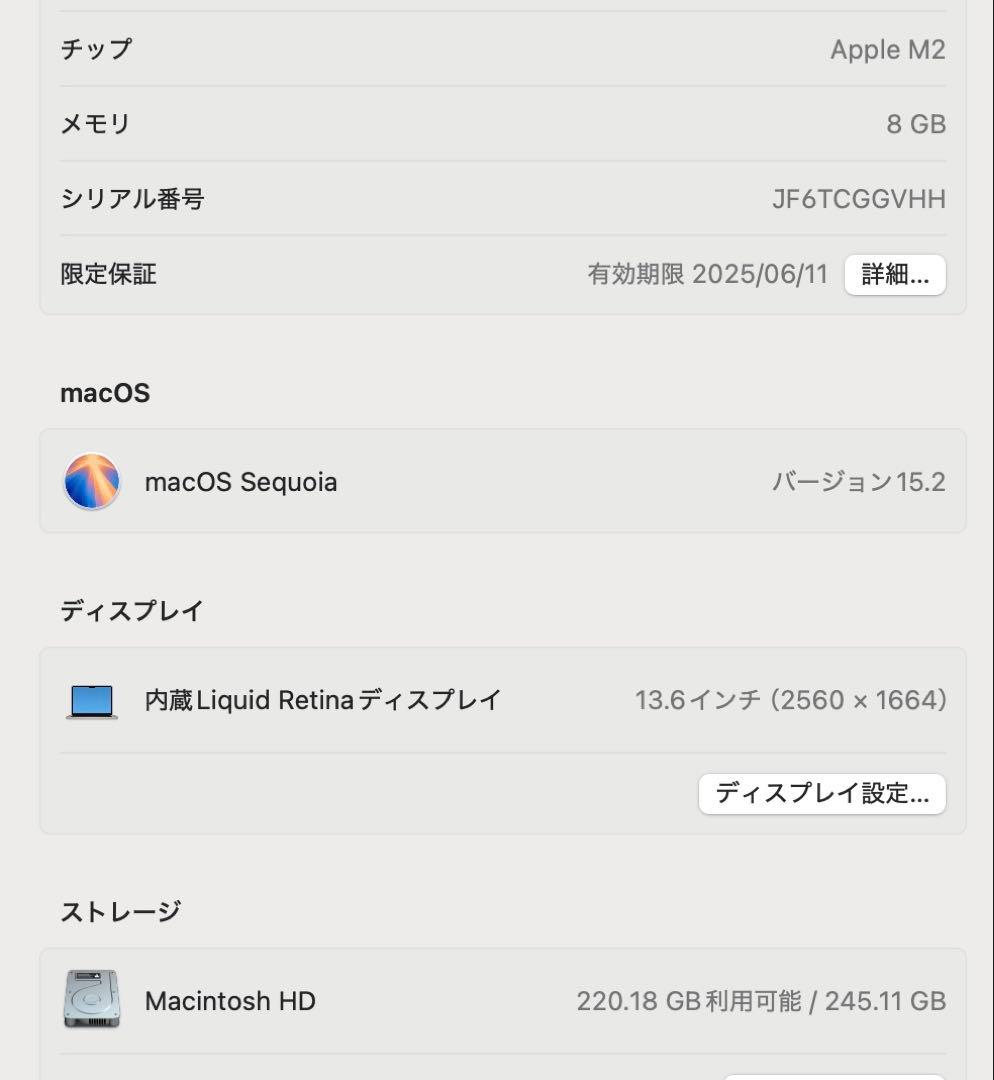Screen dimensions: 994x1080
Task: Click the ストレージ section heading
Action: point(120,910)
